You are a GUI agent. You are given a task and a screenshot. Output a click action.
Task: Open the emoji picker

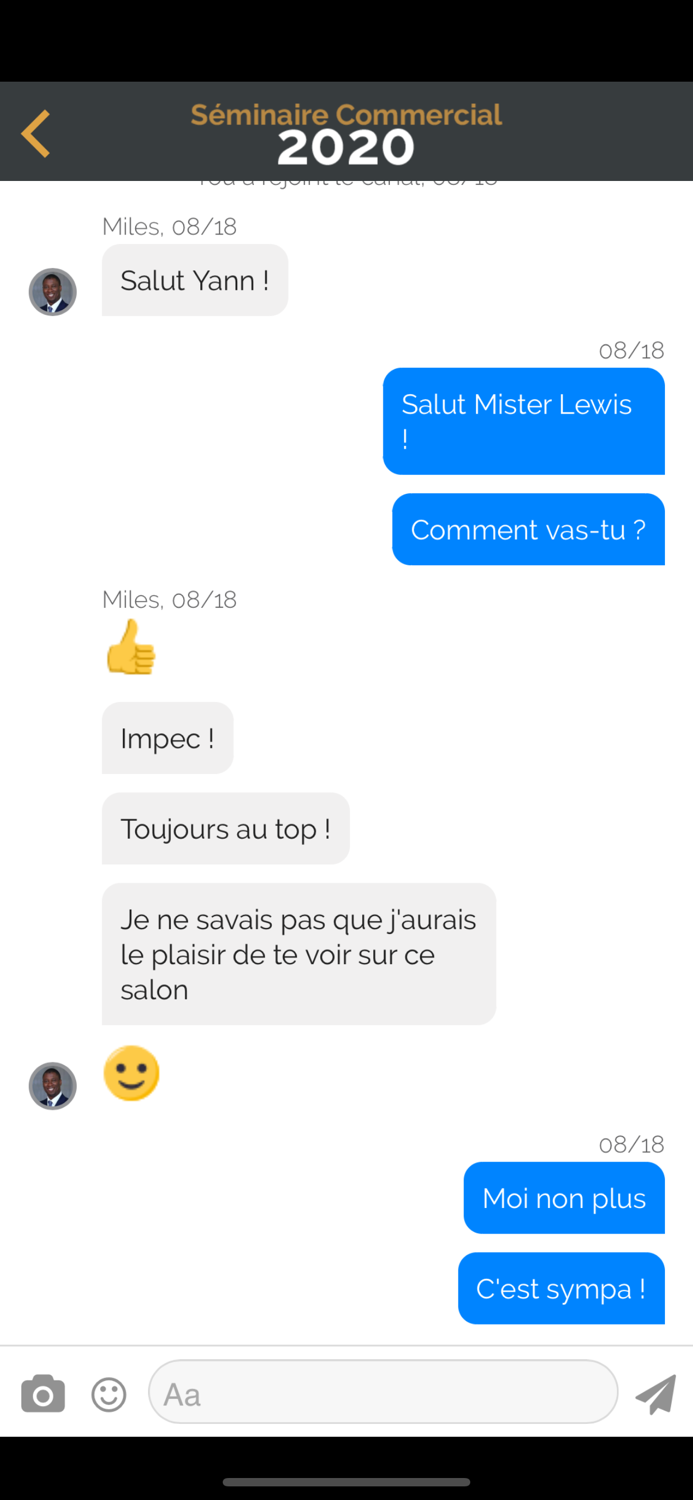pyautogui.click(x=109, y=1394)
